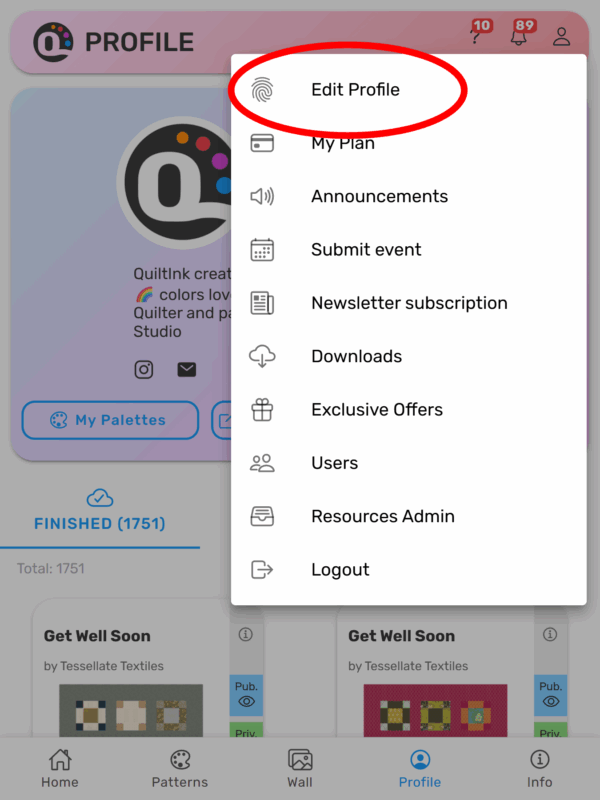Open Edit Profile from the menu
The width and height of the screenshot is (600, 800).
tap(355, 90)
